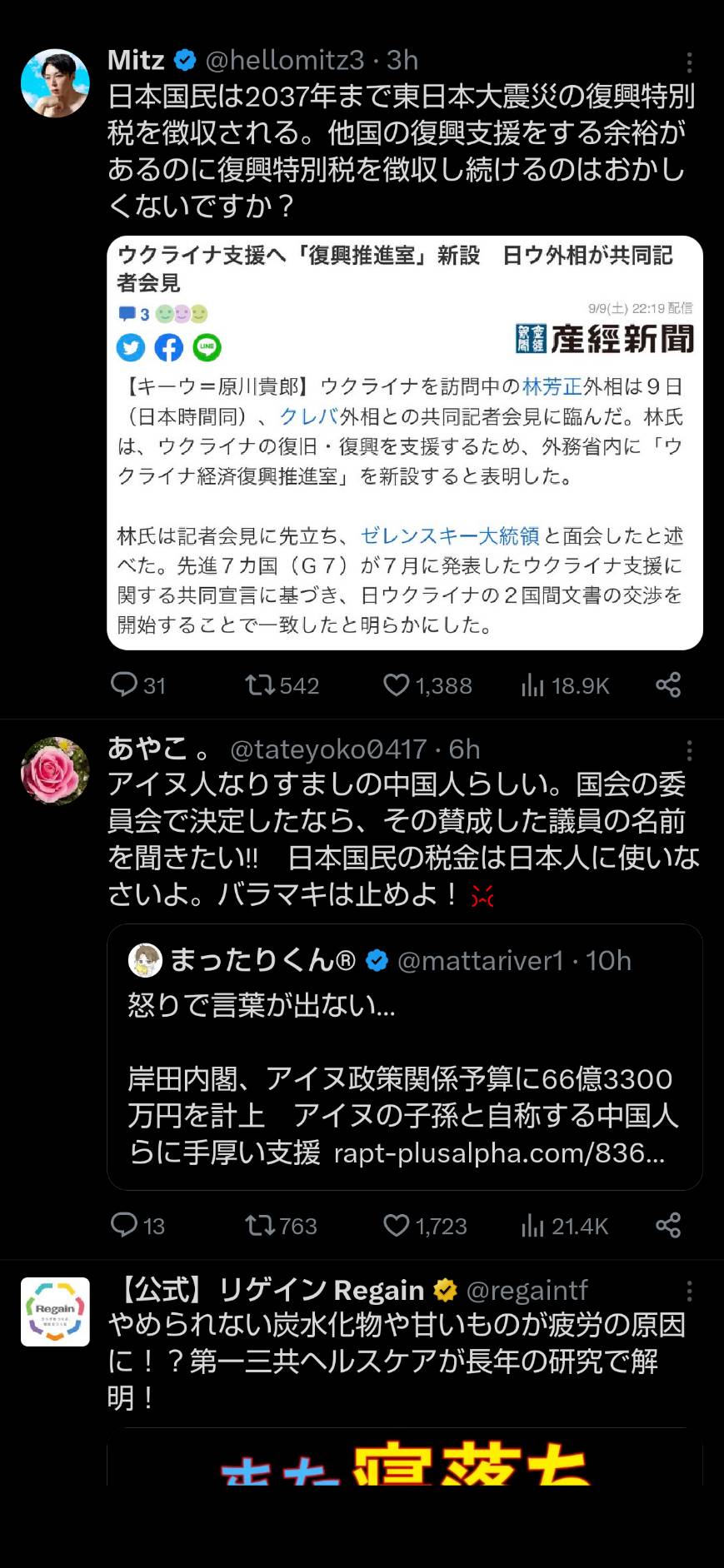
Task: Reply to Mitz's post with 31 comments
Action: (x=138, y=685)
